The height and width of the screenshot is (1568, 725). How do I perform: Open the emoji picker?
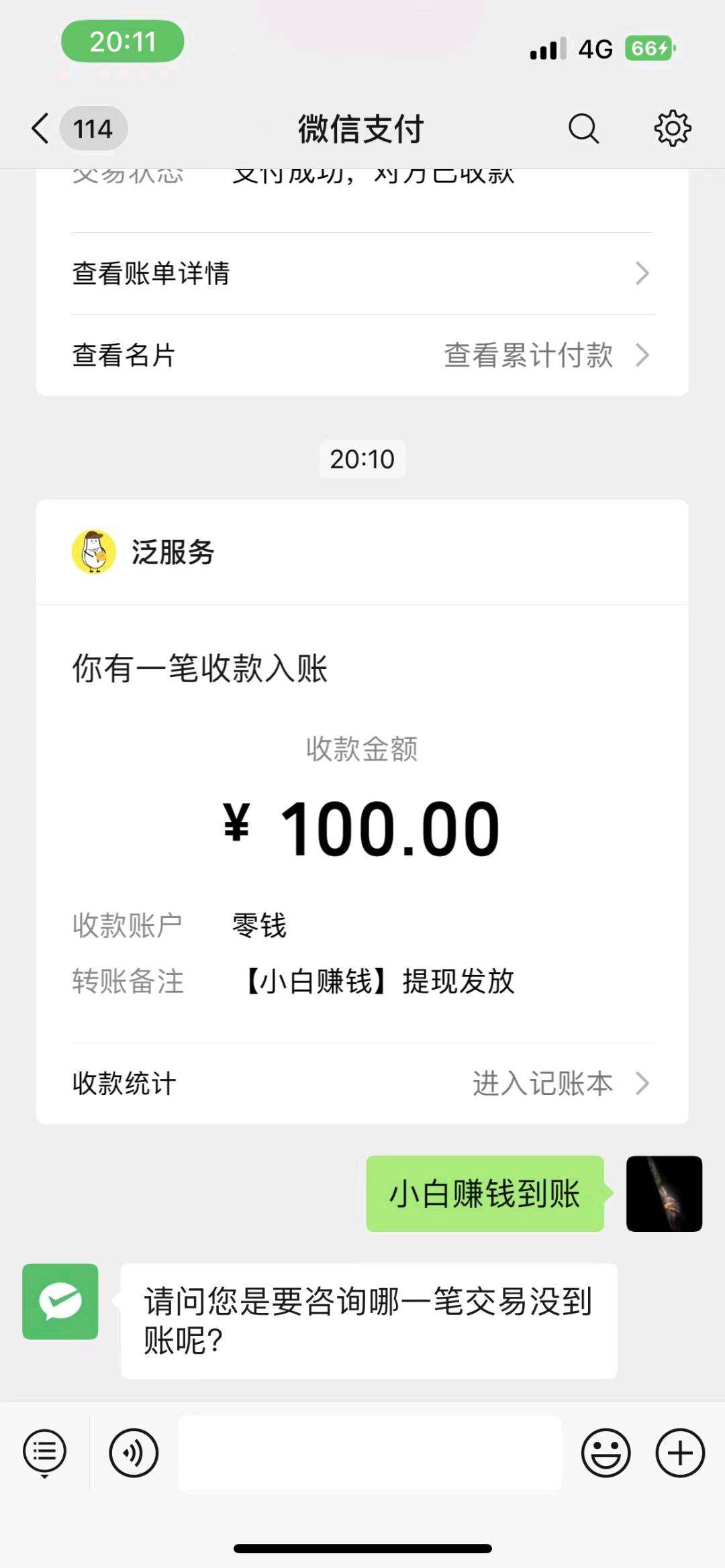click(x=606, y=1453)
